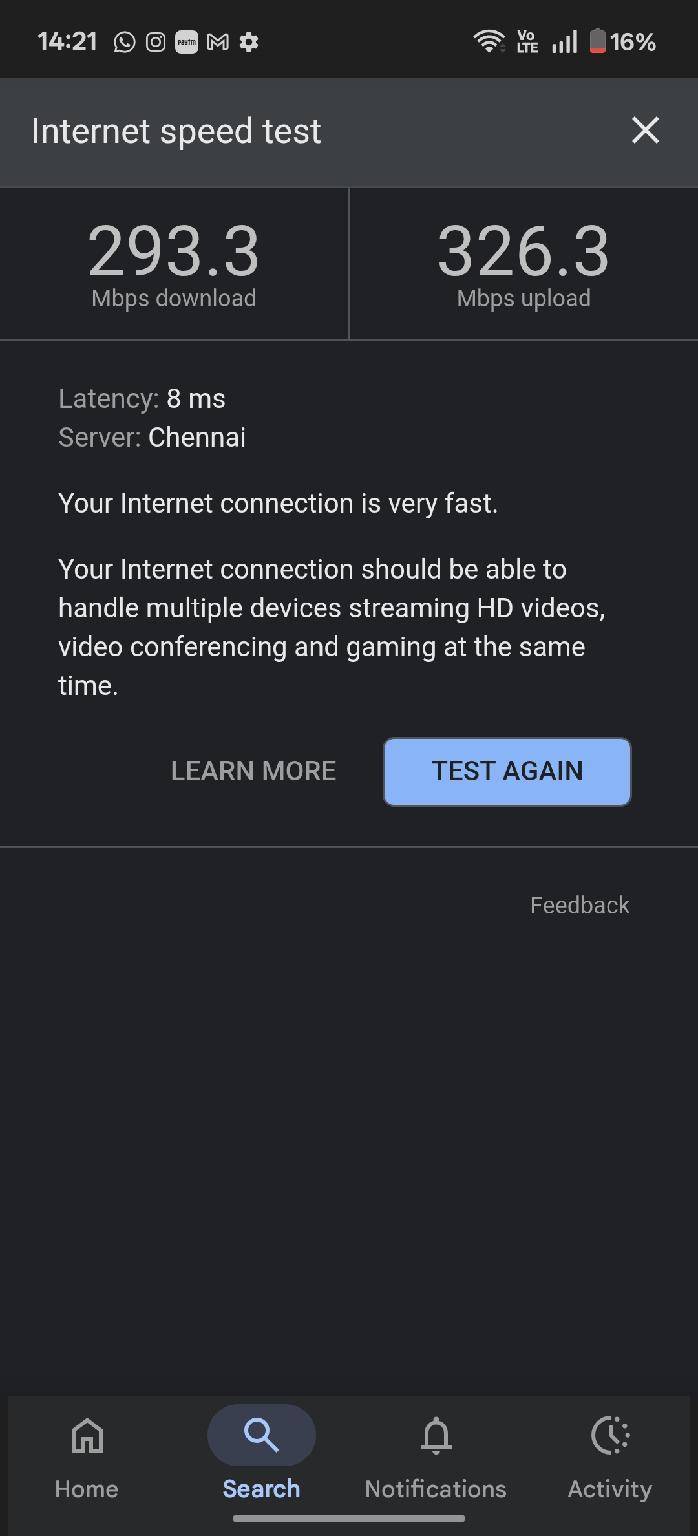Open the Notifications tab
The image size is (698, 1536).
coord(435,1456)
